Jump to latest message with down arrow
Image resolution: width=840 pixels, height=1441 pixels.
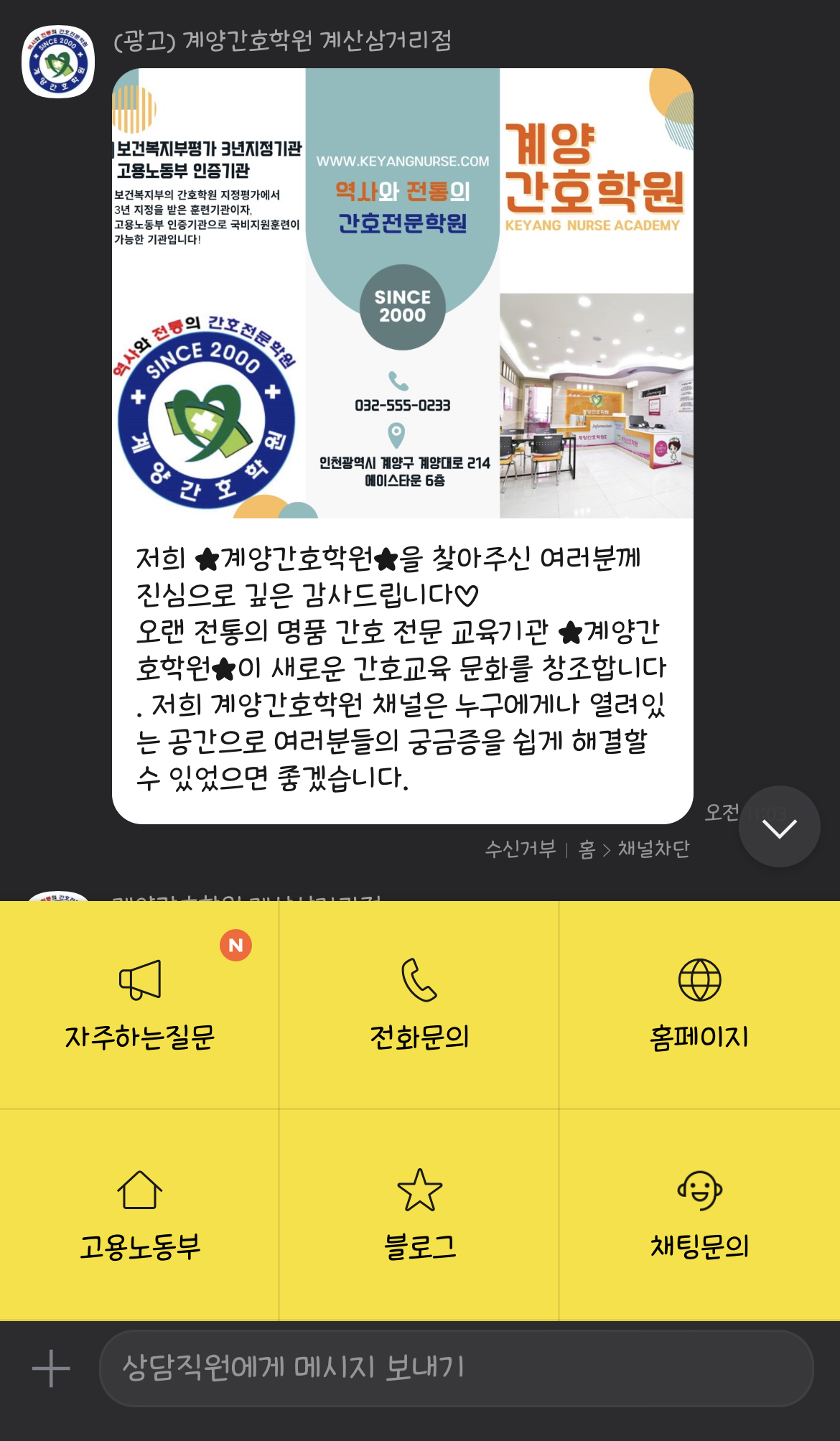[779, 827]
